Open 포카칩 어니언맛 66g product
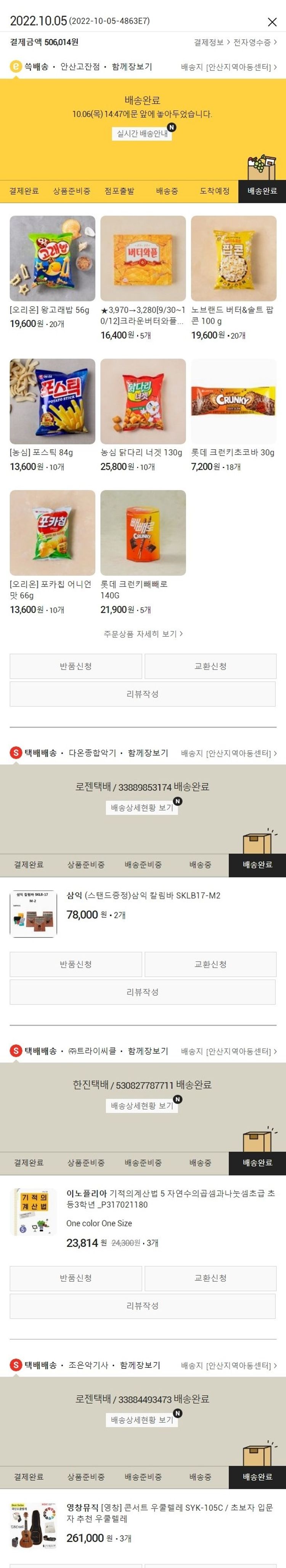 pos(52,533)
